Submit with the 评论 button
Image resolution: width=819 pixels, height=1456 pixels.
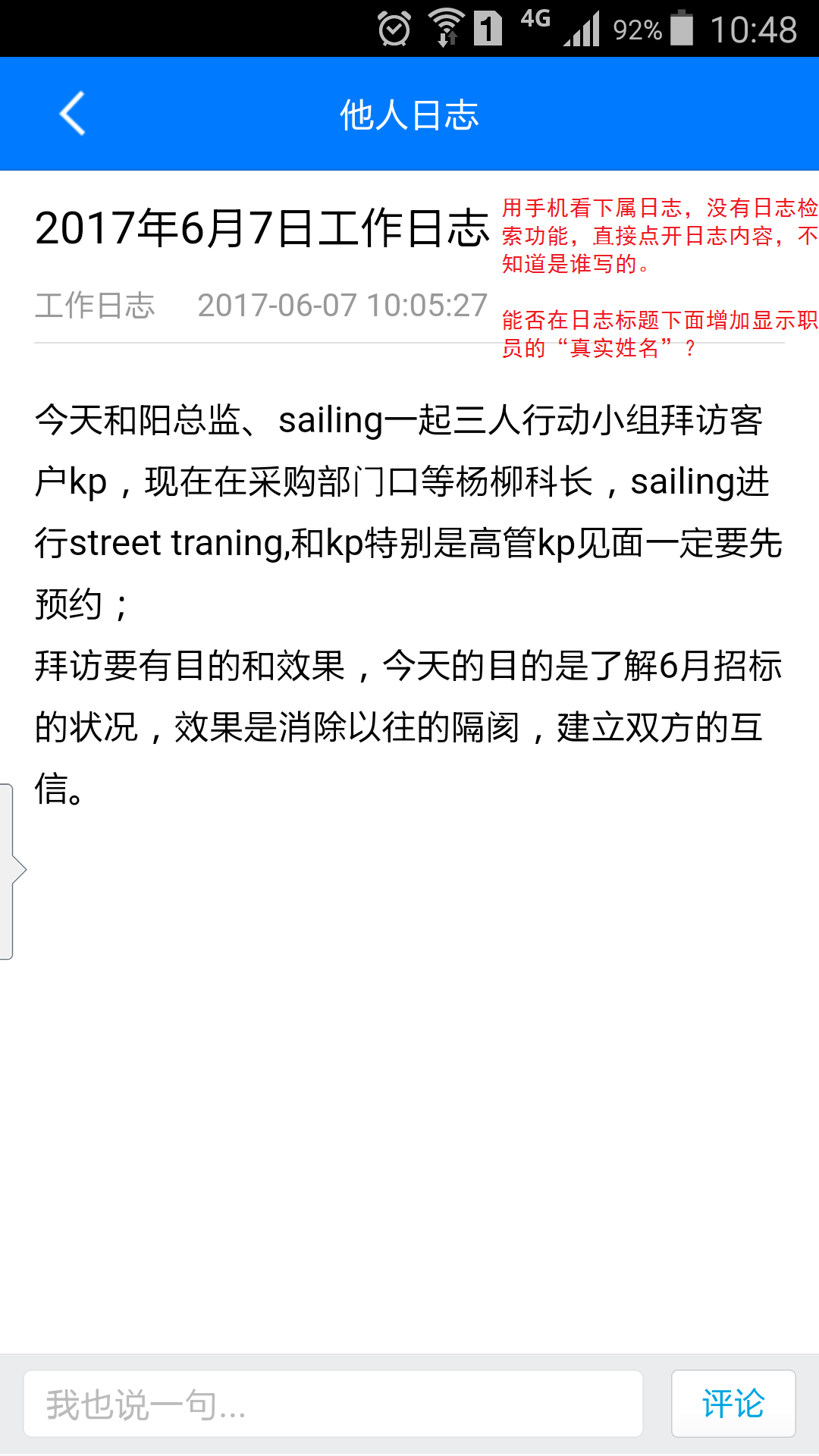click(x=733, y=1404)
